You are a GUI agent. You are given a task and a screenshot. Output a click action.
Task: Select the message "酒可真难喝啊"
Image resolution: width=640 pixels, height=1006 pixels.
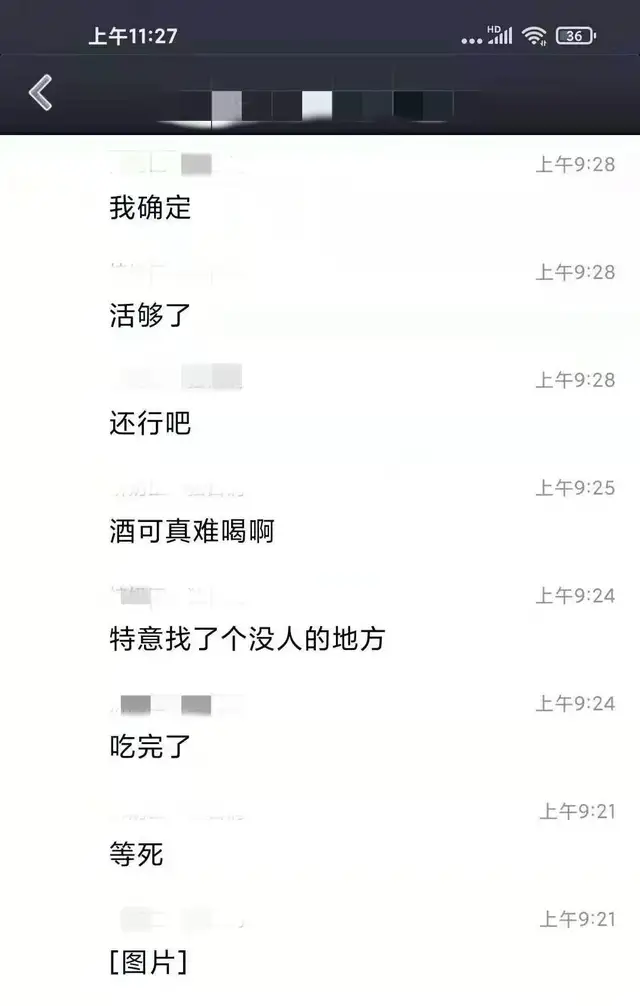191,532
